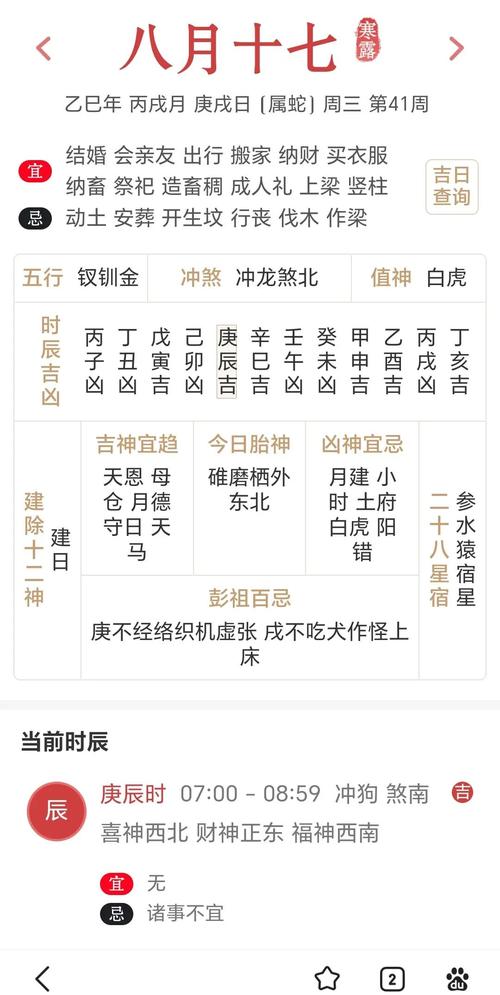Tap the browser back arrow
The width and height of the screenshot is (500, 995).
[x=43, y=978]
